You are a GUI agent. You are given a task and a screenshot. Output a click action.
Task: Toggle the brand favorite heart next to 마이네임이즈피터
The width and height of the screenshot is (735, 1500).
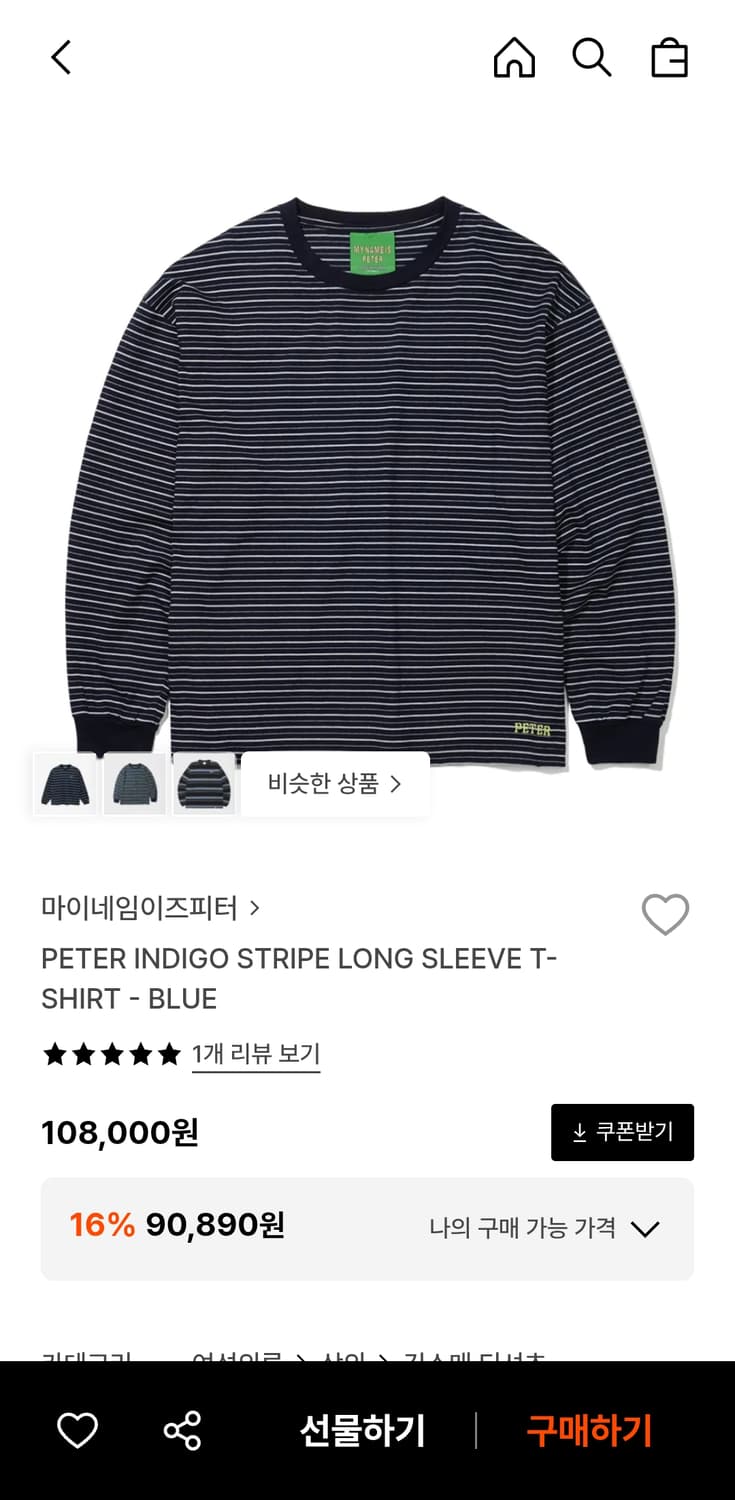click(665, 913)
